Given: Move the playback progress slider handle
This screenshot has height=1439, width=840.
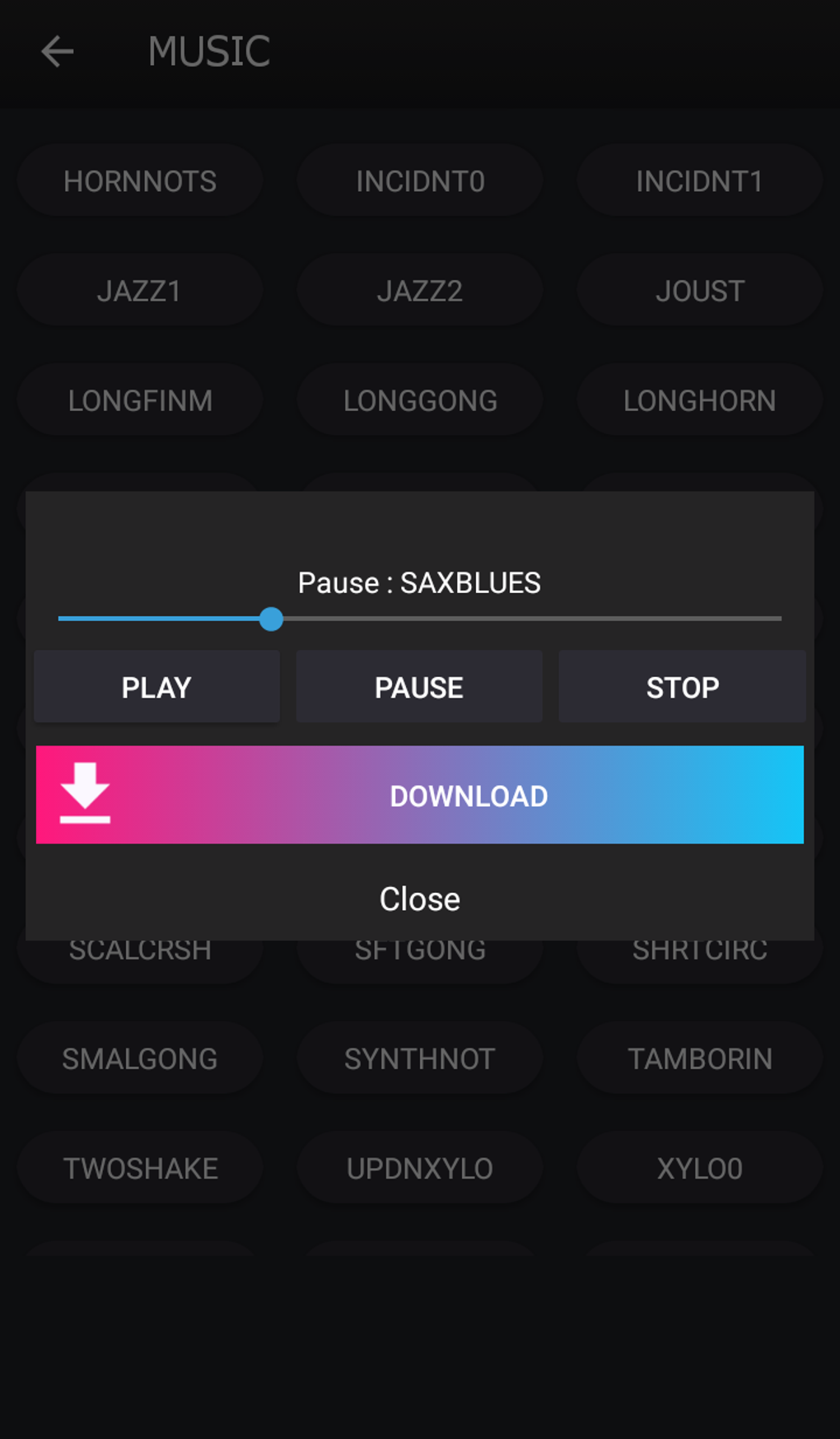Looking at the screenshot, I should coord(272,619).
